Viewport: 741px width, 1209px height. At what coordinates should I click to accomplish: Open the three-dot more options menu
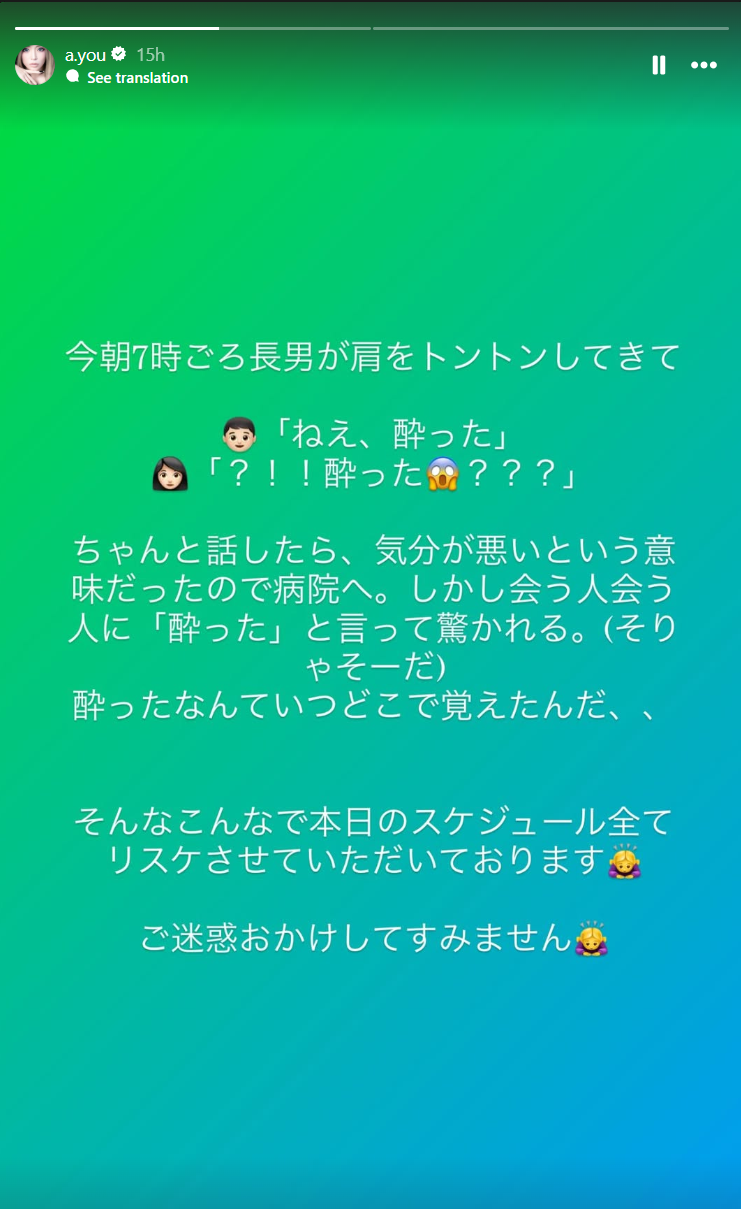[704, 65]
